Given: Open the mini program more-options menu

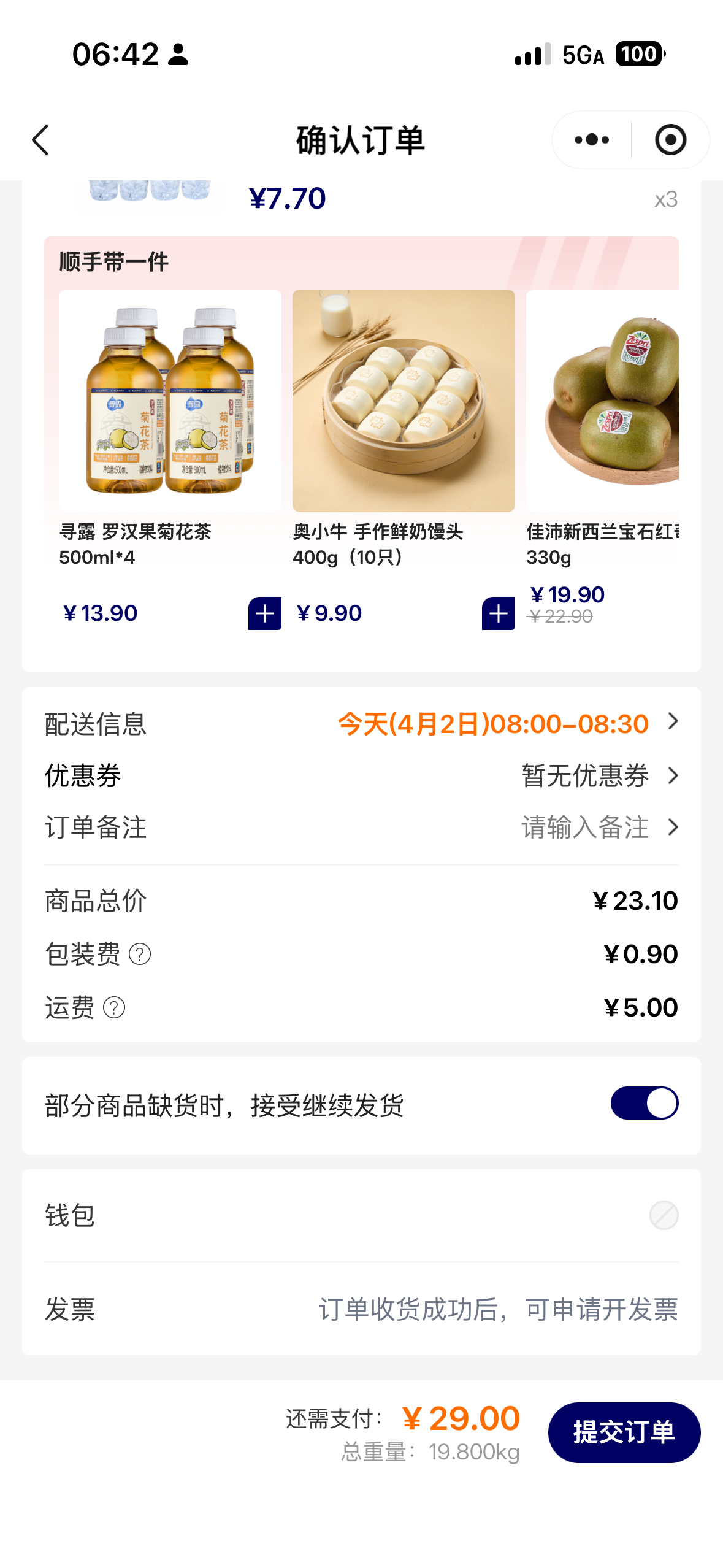Looking at the screenshot, I should point(592,140).
